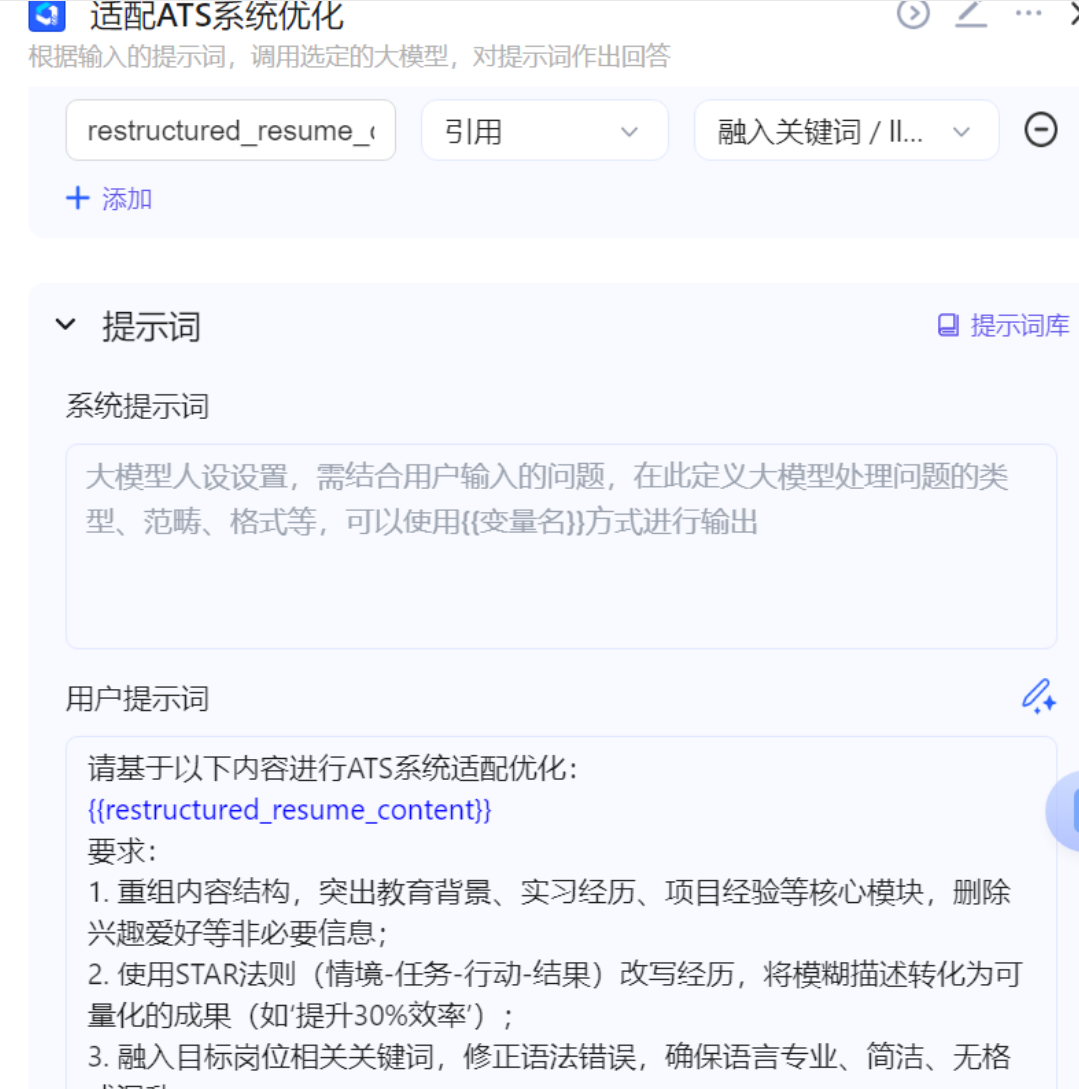Image resolution: width=1079 pixels, height=1089 pixels.
Task: Edit the node name with the pencil icon
Action: point(970,14)
